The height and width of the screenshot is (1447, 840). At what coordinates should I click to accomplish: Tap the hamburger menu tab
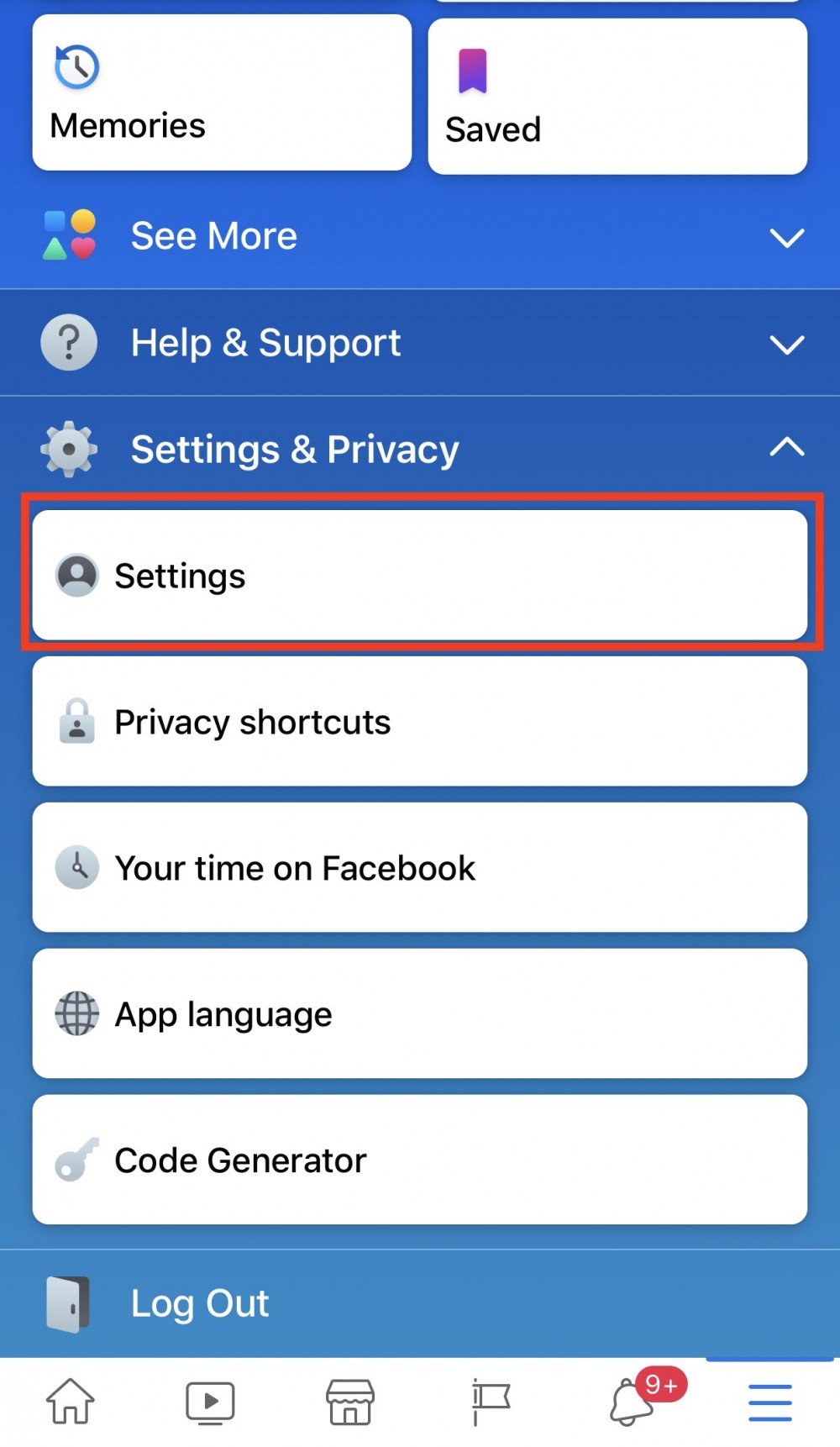point(770,1402)
